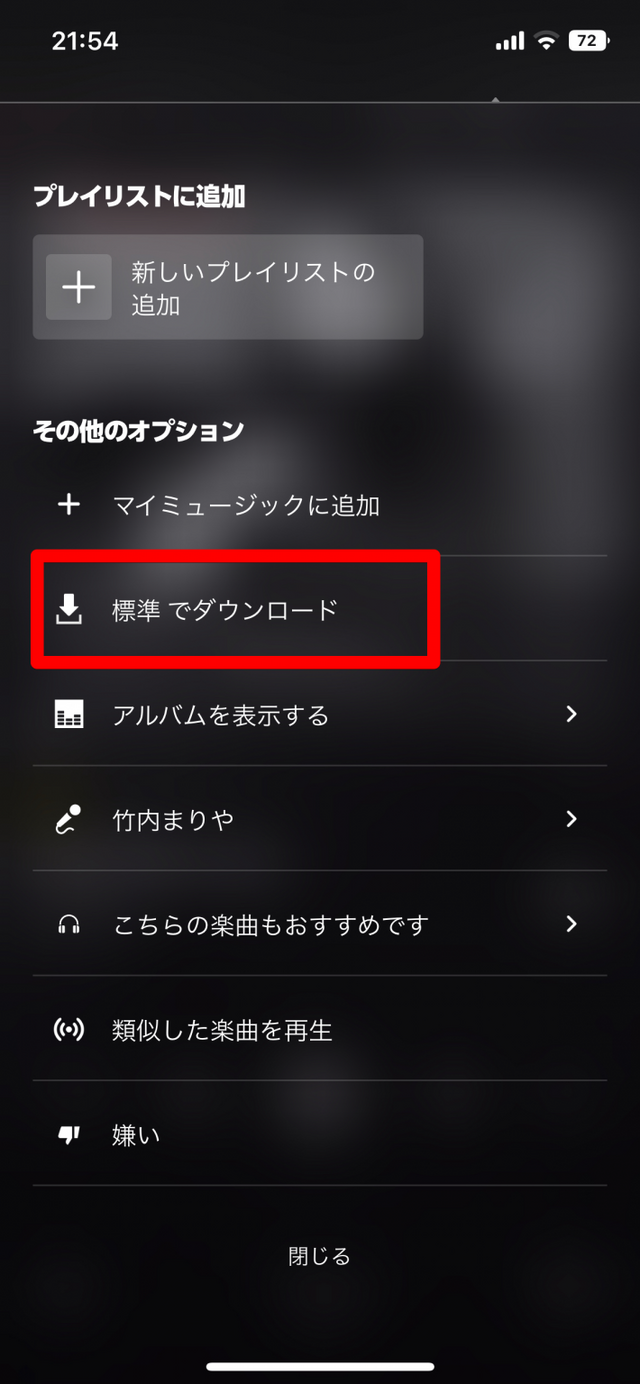Mark the song as disliked (嫌い)
Viewport: 640px width, 1384px height.
coord(136,1135)
